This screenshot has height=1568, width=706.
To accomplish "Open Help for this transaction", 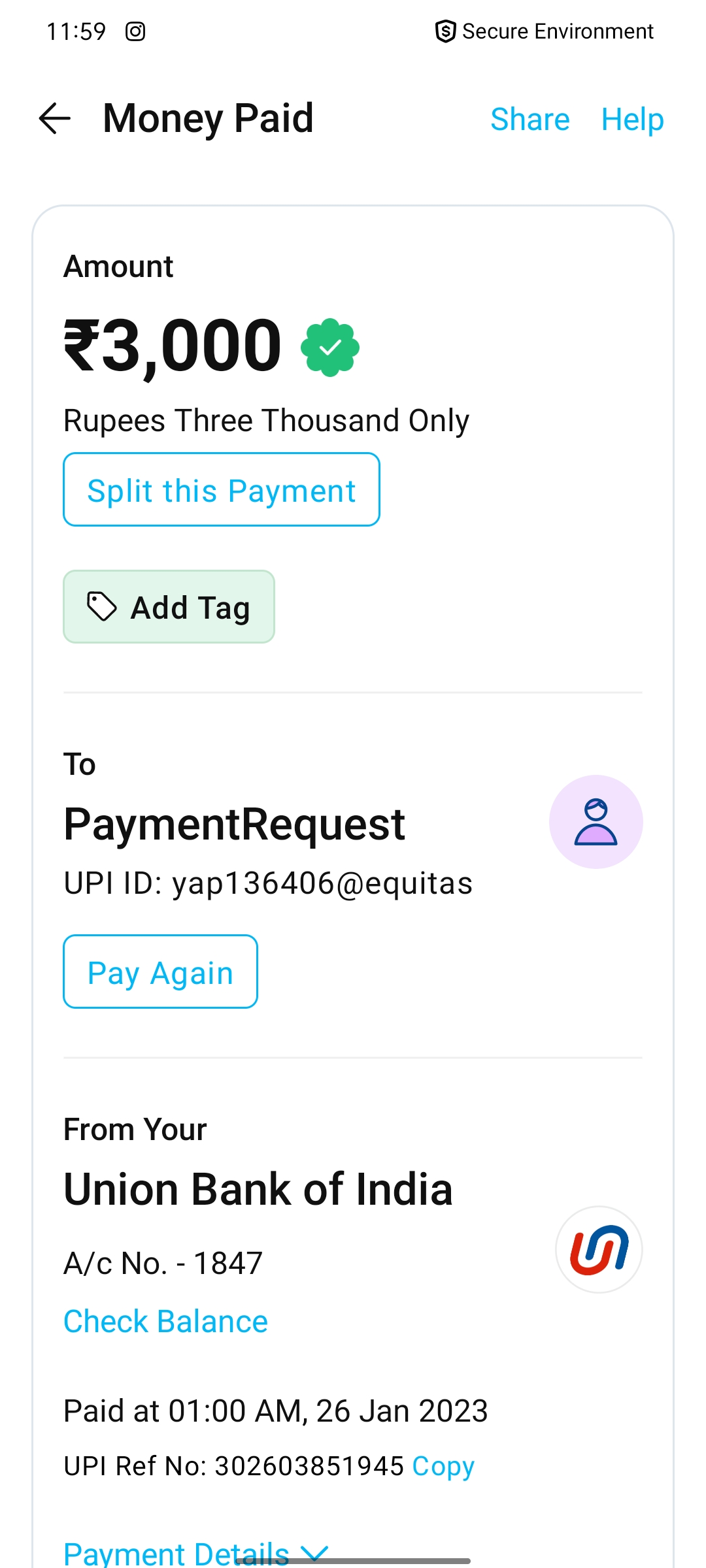I will pyautogui.click(x=632, y=120).
